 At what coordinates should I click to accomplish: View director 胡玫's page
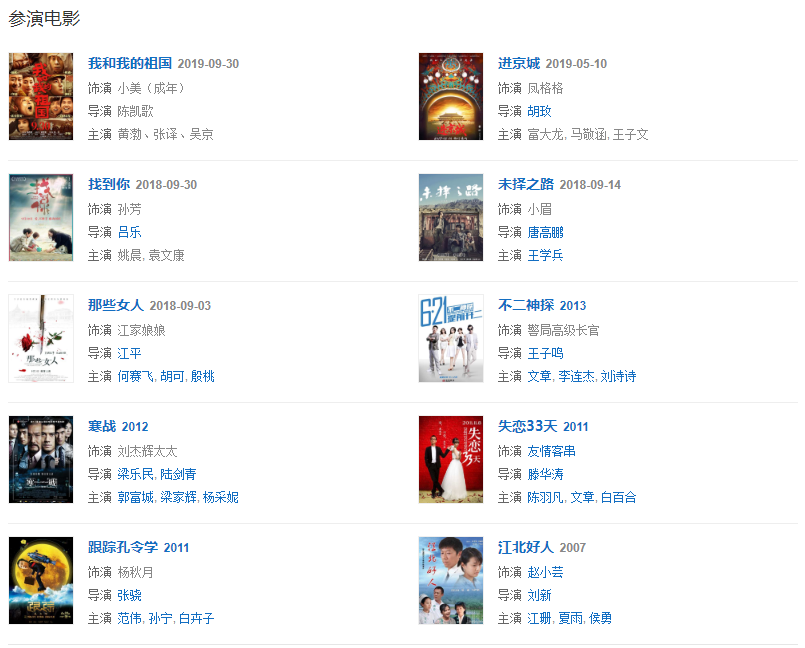tap(539, 111)
